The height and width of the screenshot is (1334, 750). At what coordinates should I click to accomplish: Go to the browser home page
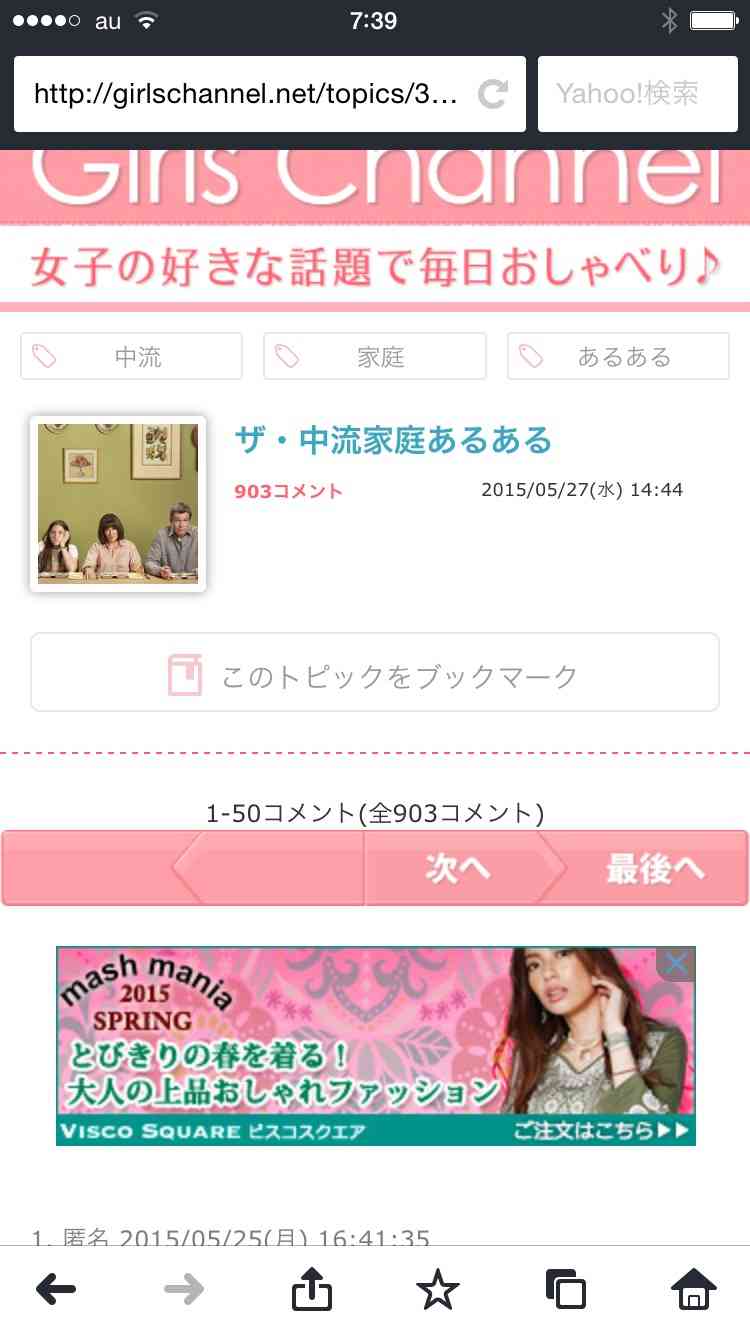(693, 1289)
